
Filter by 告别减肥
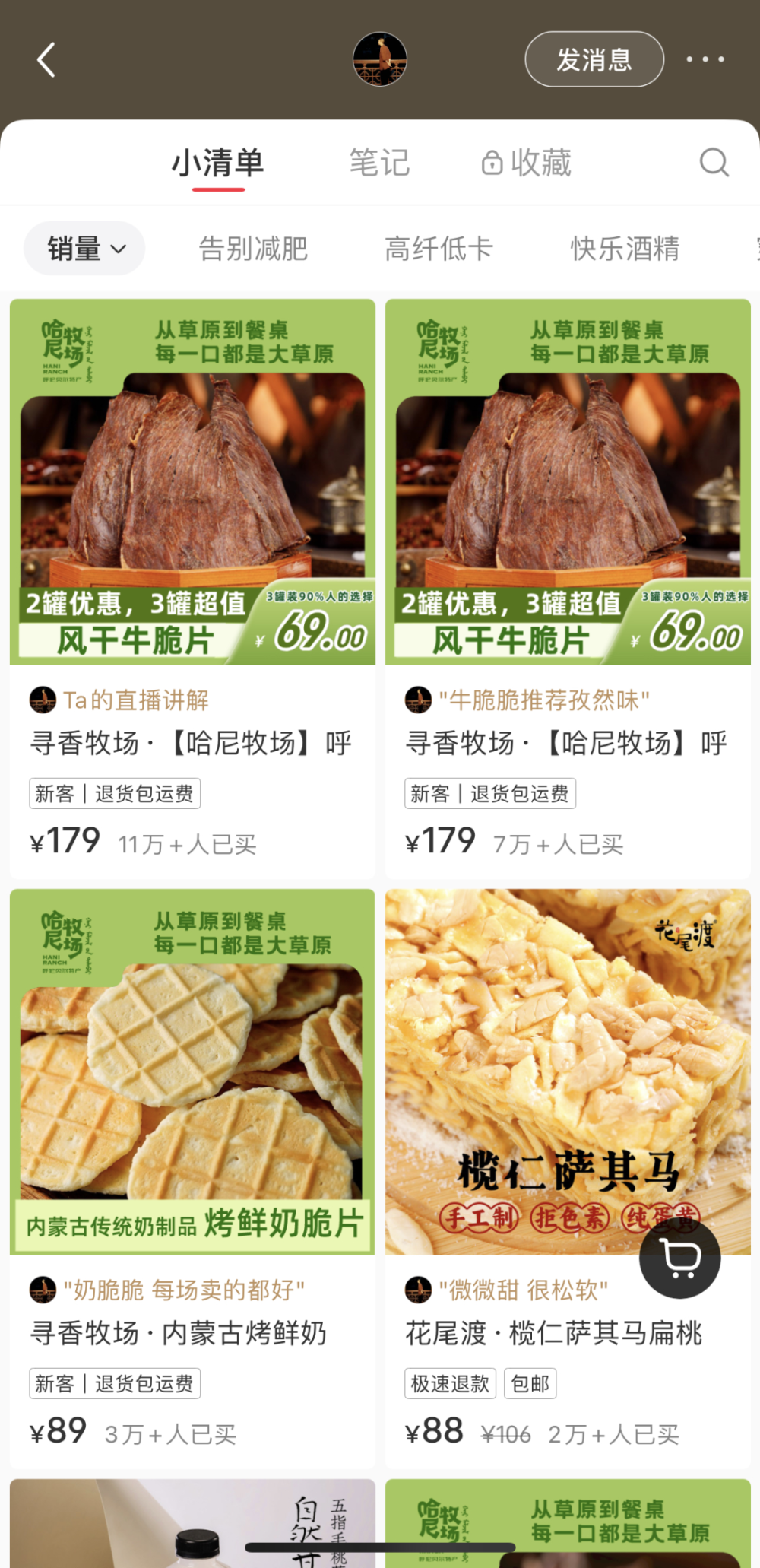253,249
